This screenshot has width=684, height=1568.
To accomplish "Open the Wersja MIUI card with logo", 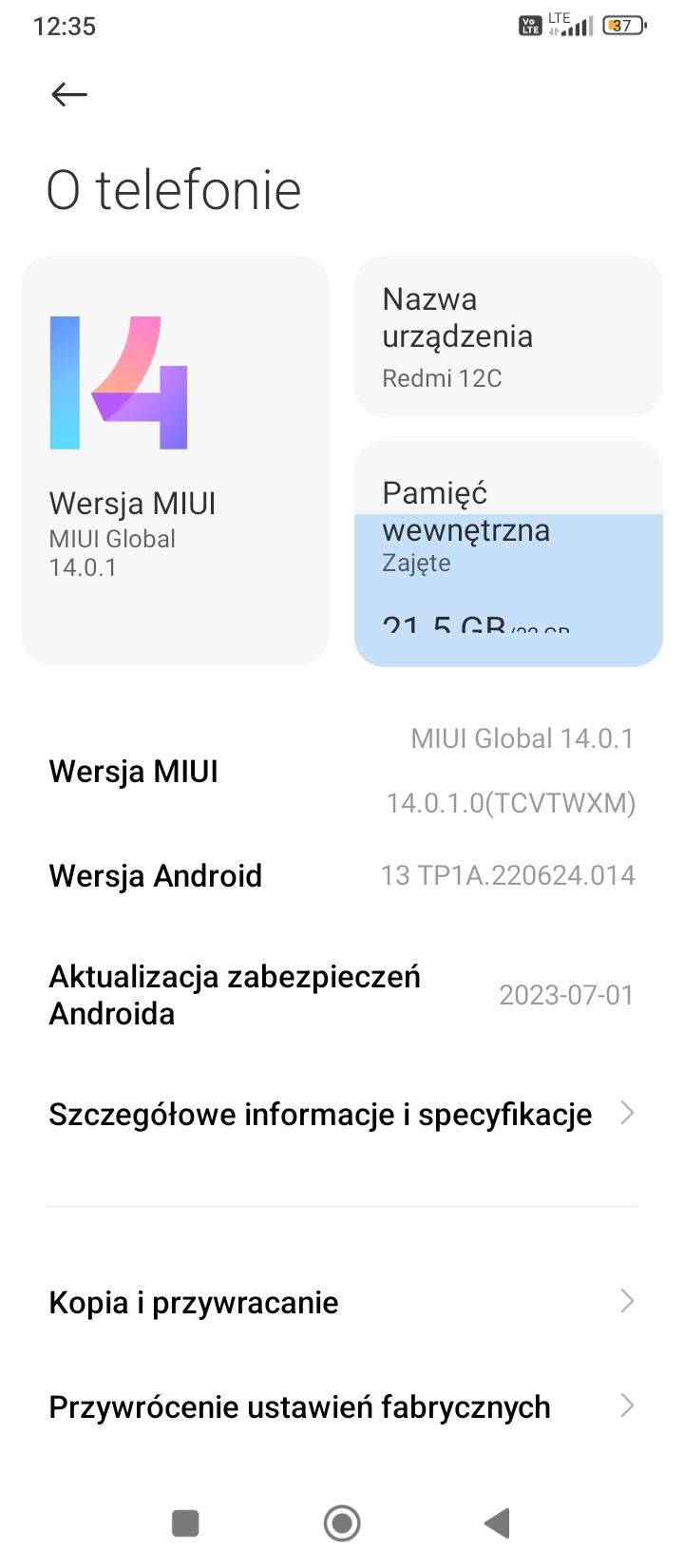I will tap(176, 460).
